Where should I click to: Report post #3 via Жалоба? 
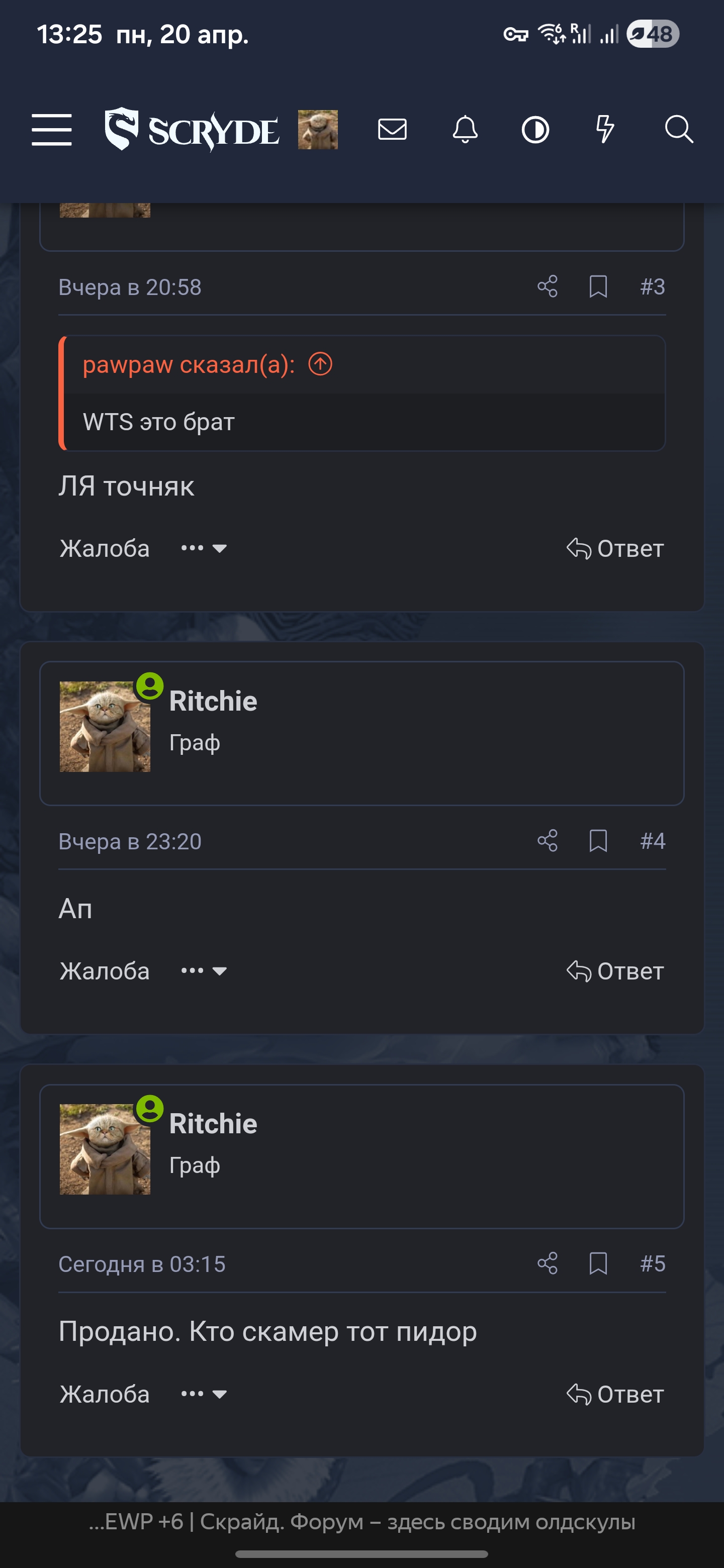point(104,547)
